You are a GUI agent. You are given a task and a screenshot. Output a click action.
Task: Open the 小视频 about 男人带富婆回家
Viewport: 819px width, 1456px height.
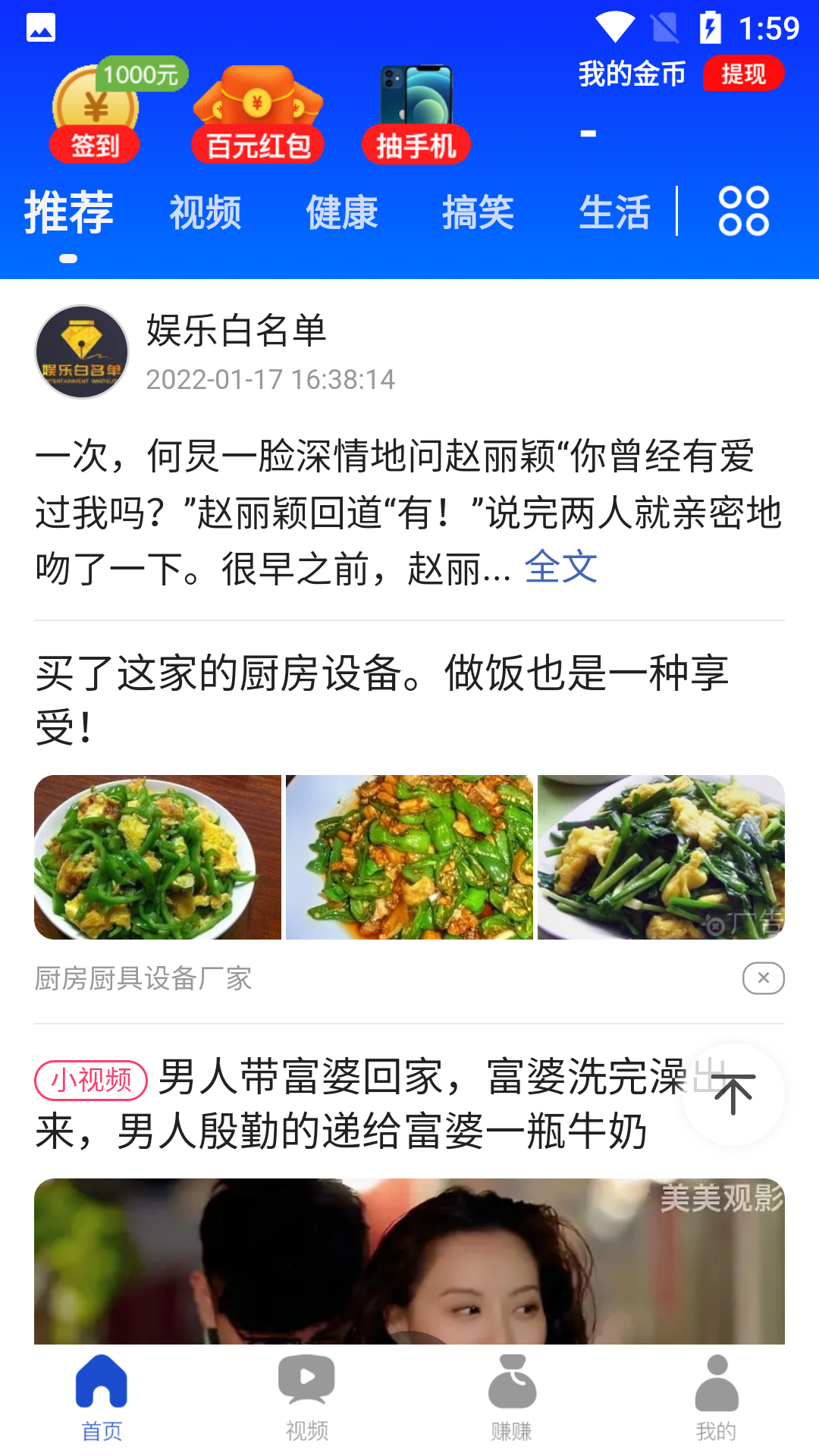click(x=341, y=1104)
